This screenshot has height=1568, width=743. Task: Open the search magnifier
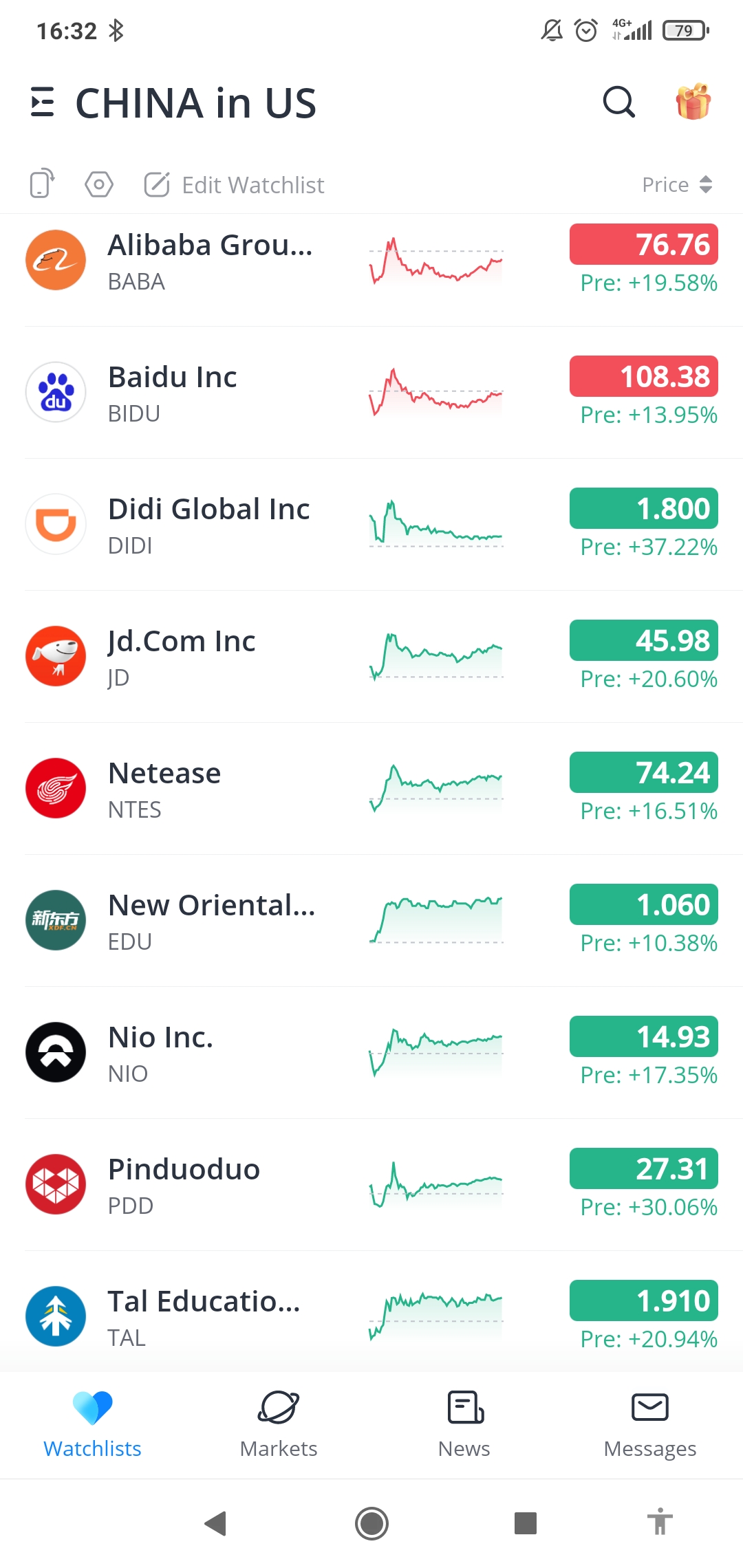click(x=618, y=102)
